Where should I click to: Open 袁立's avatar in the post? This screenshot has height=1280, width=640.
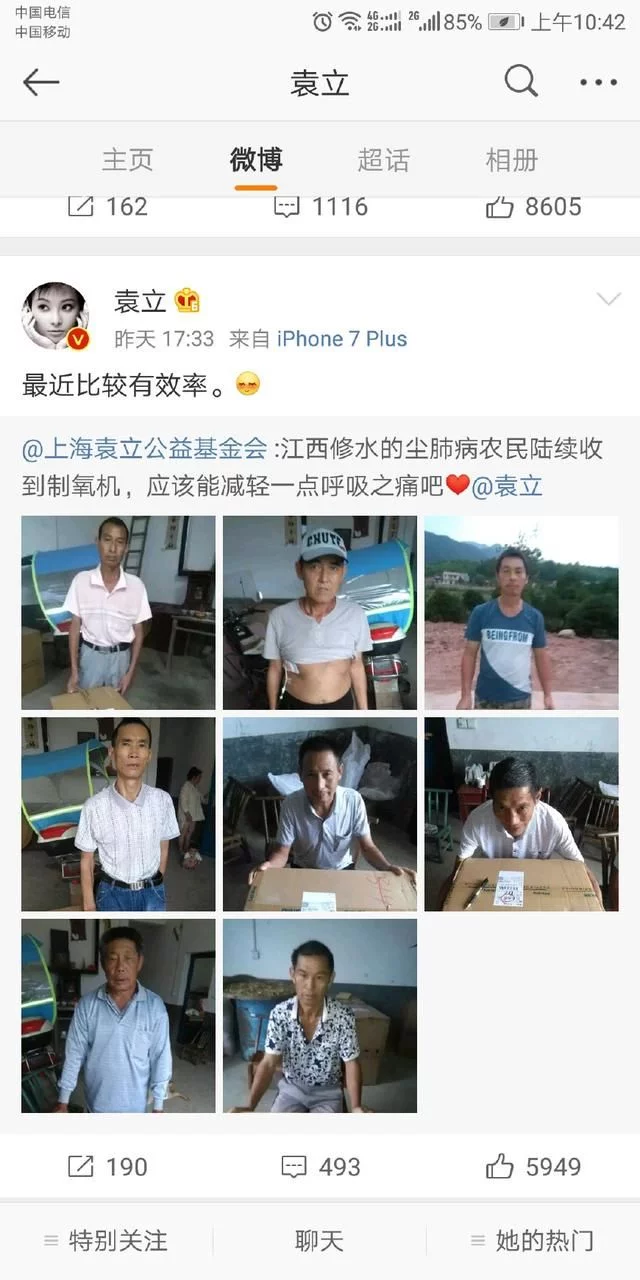(x=55, y=316)
